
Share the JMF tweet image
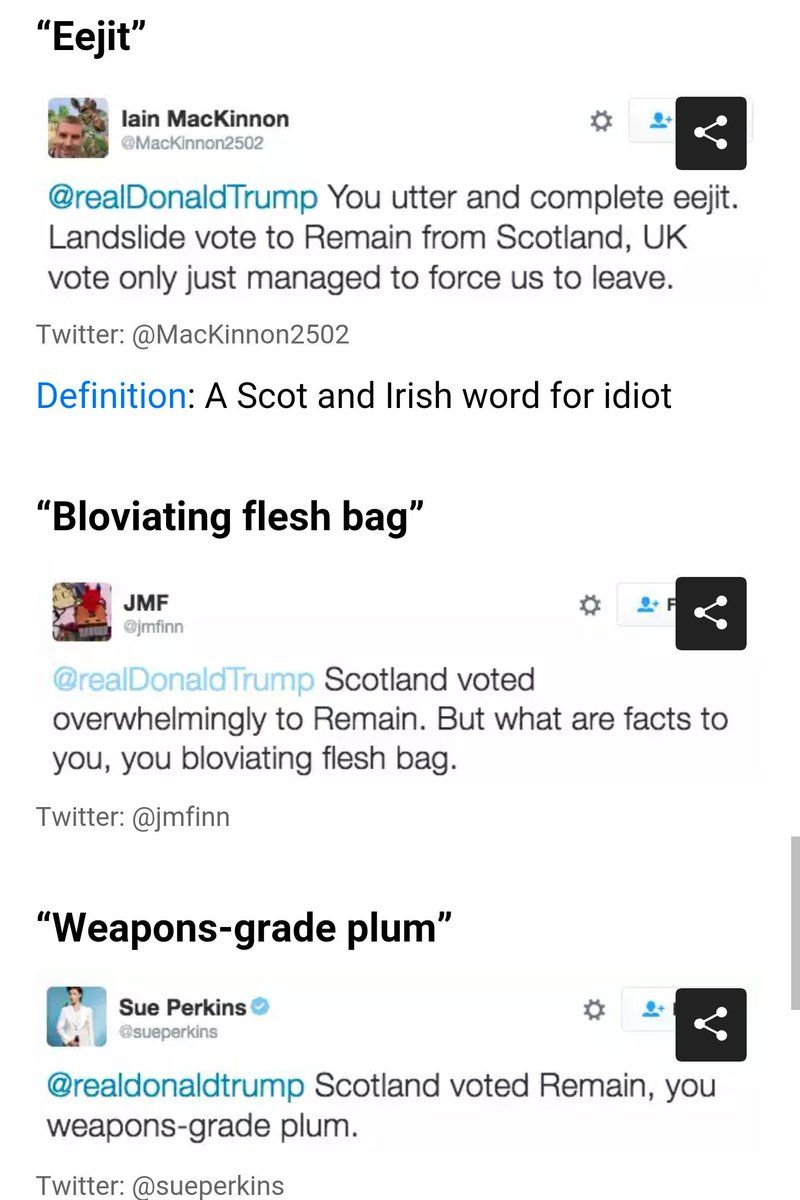pyautogui.click(x=711, y=613)
